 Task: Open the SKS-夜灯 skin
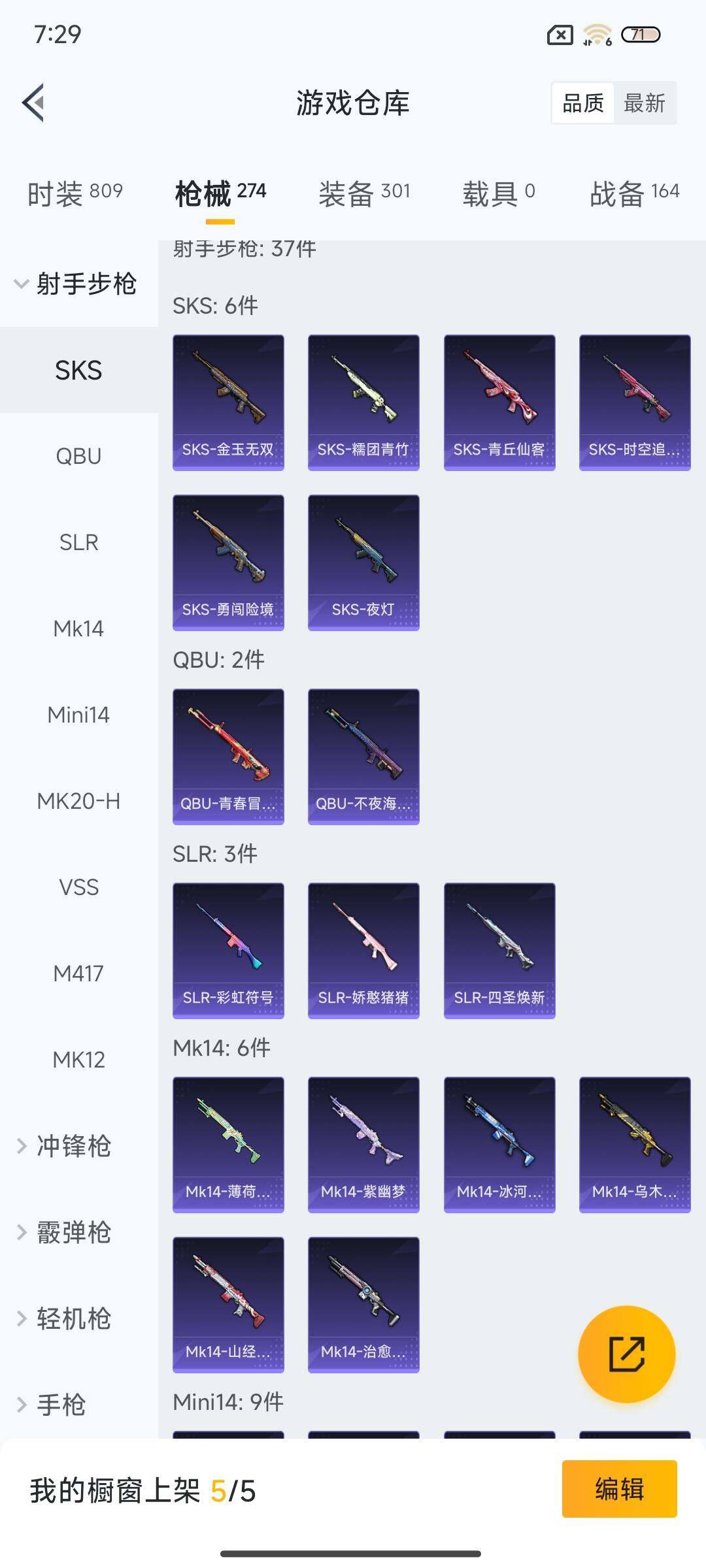pos(363,562)
